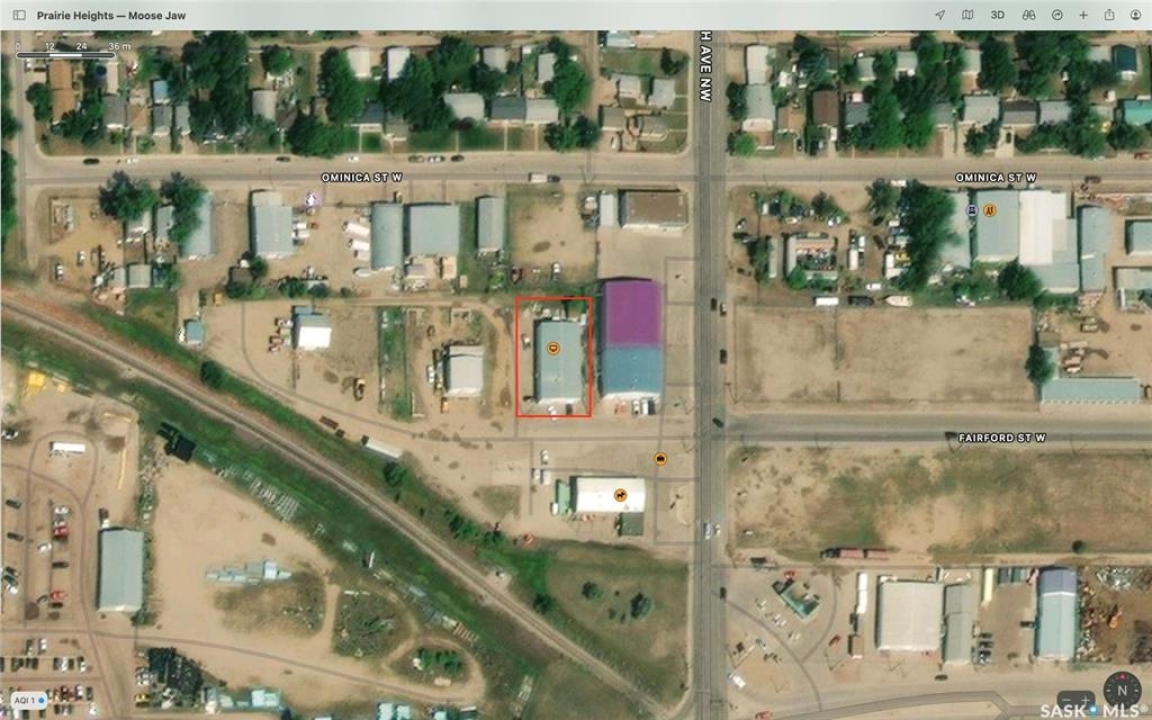The width and height of the screenshot is (1152, 720).
Task: Show my current location
Action: (x=940, y=15)
